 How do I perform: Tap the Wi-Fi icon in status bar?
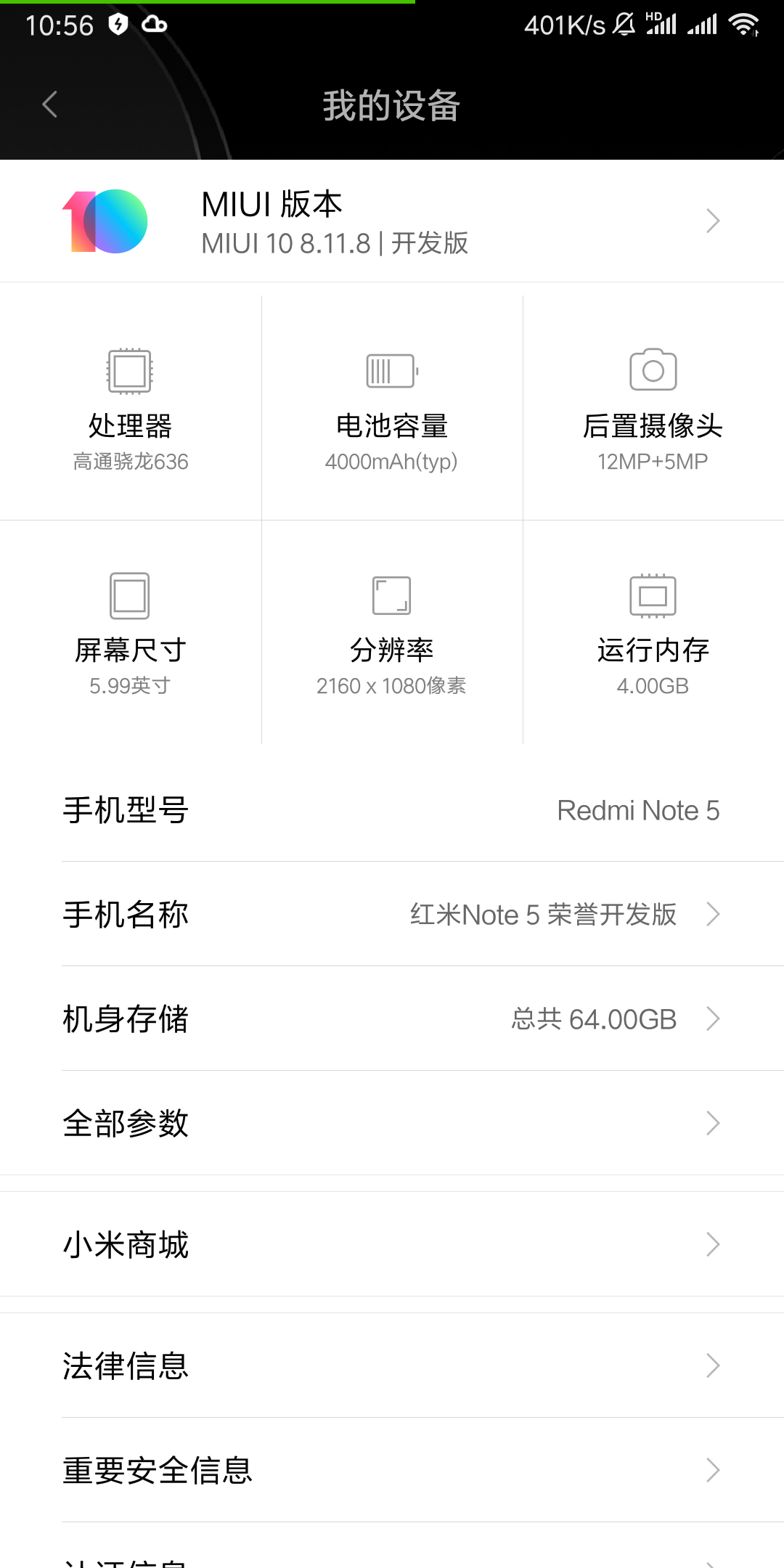click(744, 24)
